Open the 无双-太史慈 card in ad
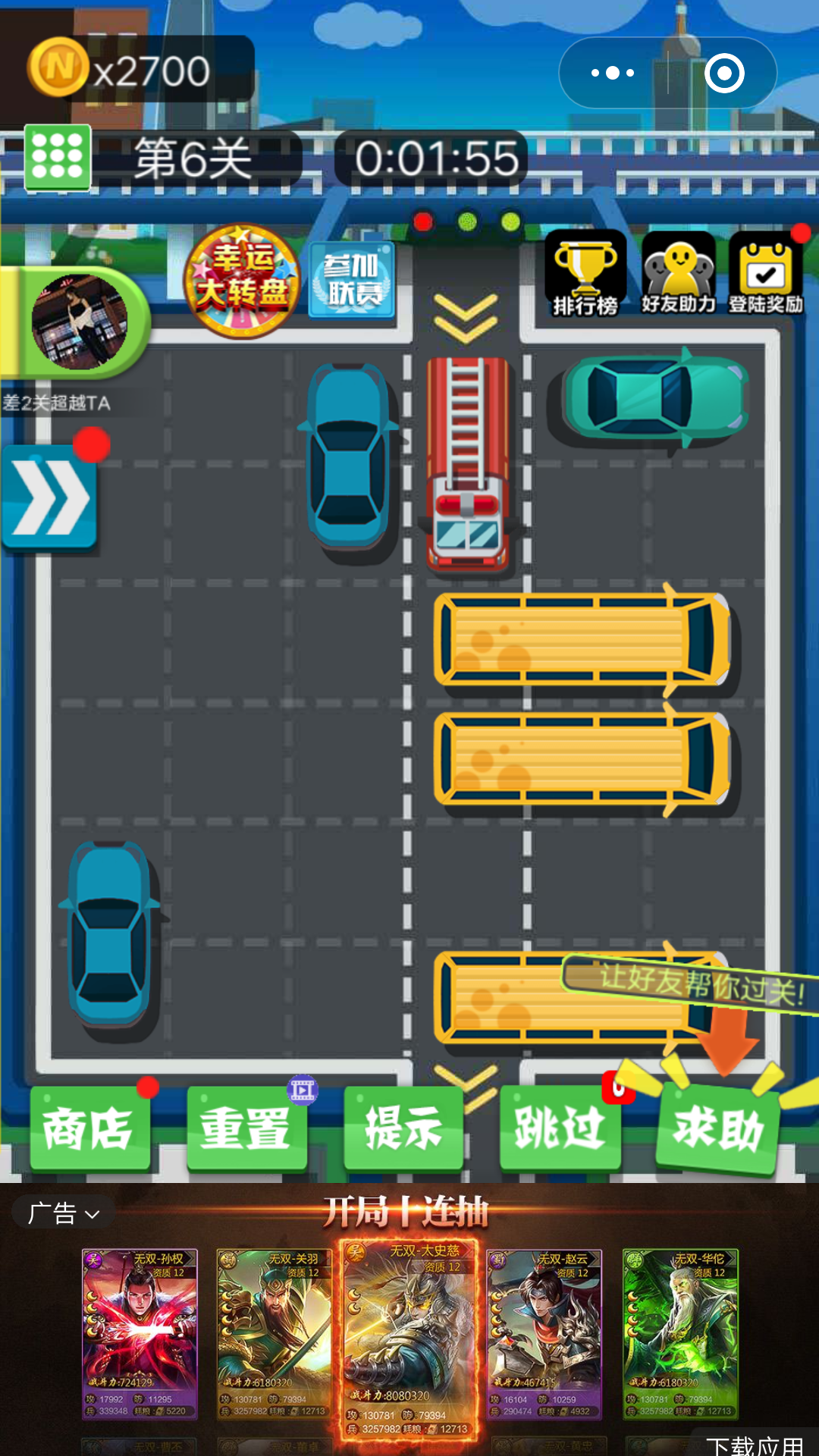 click(409, 1338)
